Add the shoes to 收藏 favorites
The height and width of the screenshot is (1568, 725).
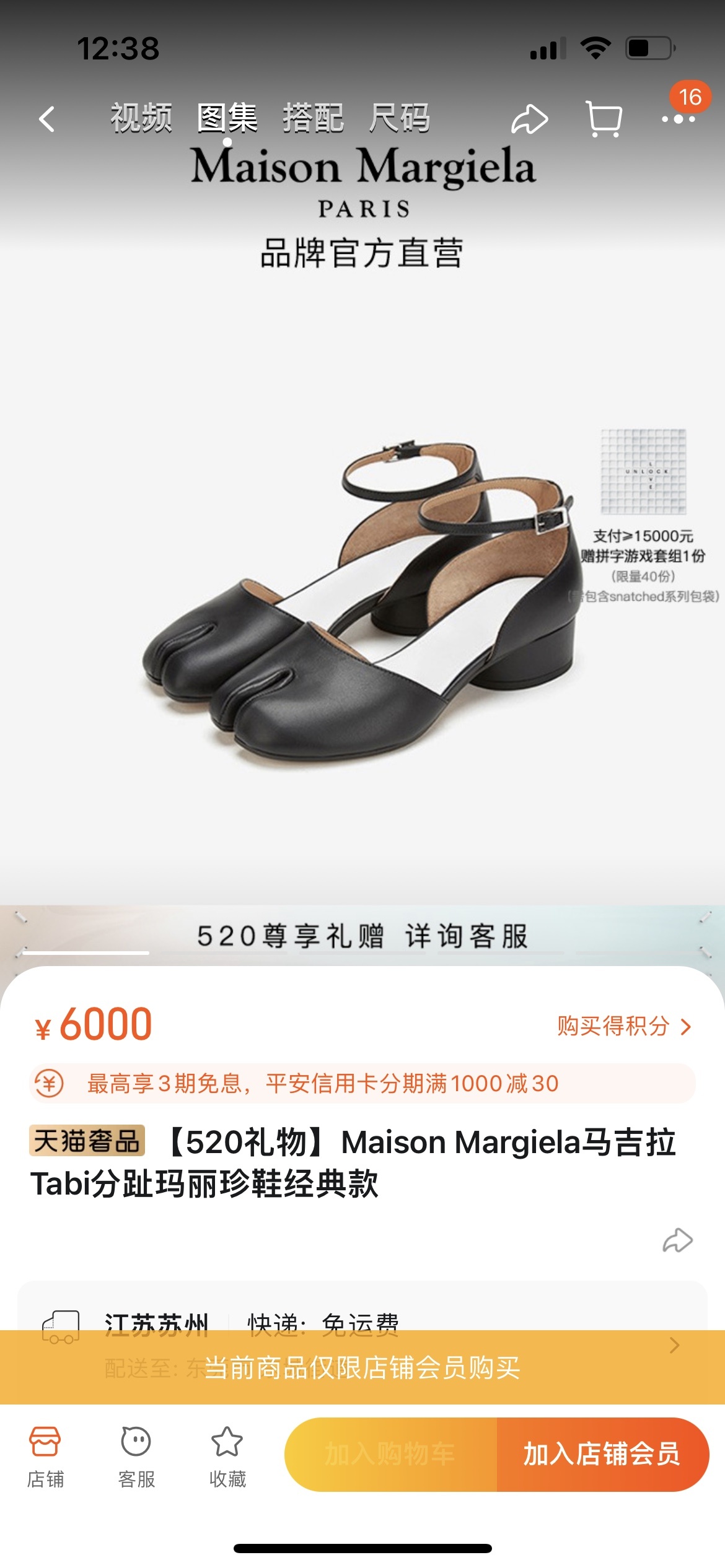tap(227, 1457)
